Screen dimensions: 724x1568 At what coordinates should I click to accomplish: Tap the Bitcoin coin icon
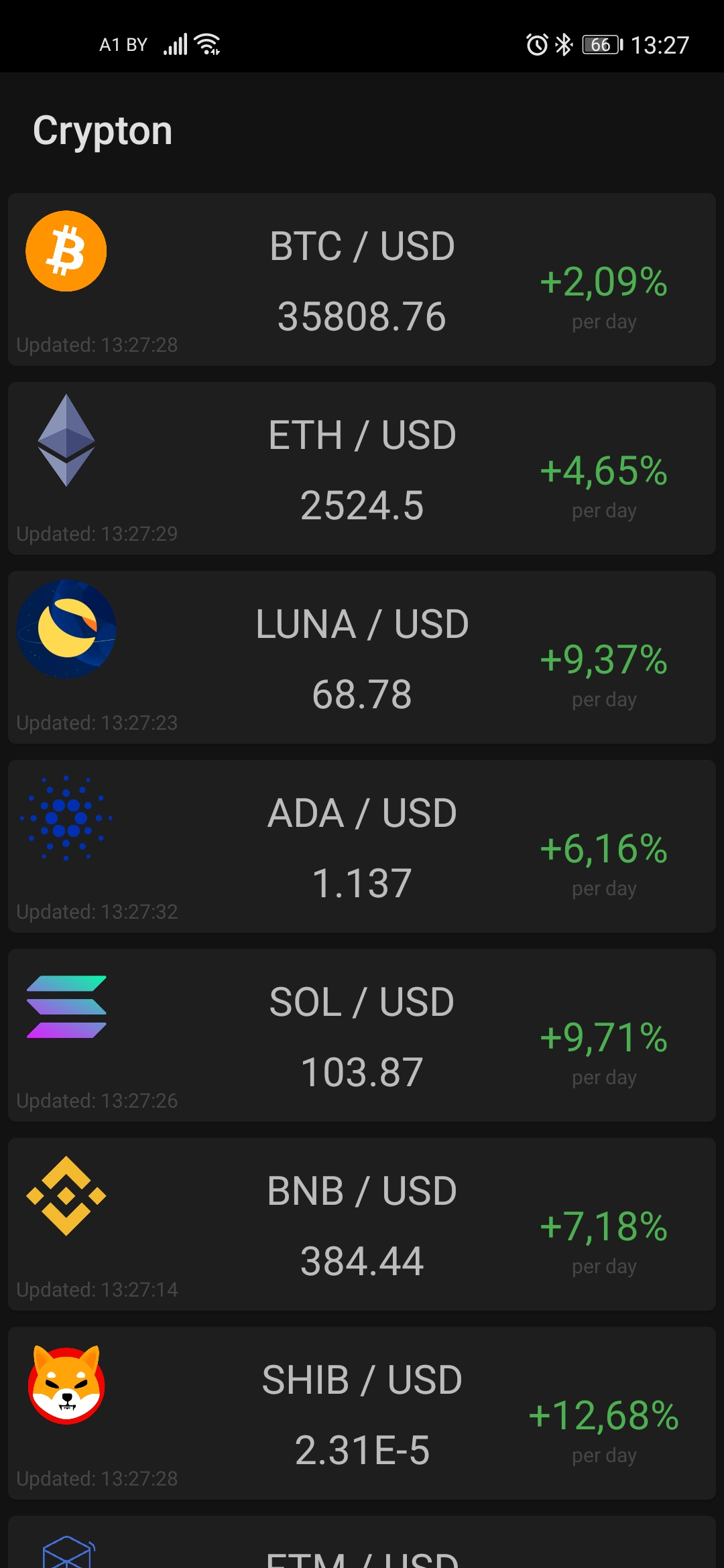point(65,250)
